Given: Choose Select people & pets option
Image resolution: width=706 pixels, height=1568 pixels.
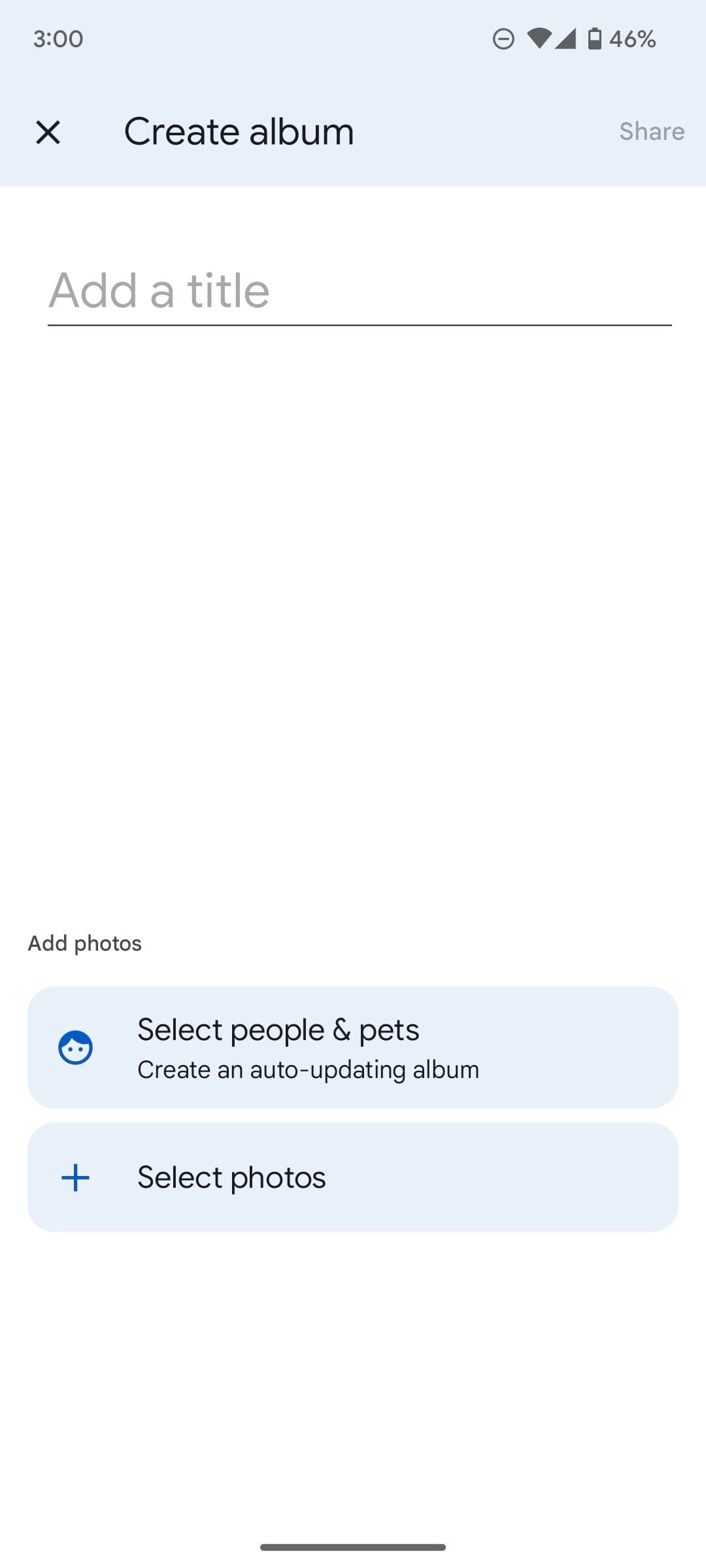Looking at the screenshot, I should click(352, 1047).
